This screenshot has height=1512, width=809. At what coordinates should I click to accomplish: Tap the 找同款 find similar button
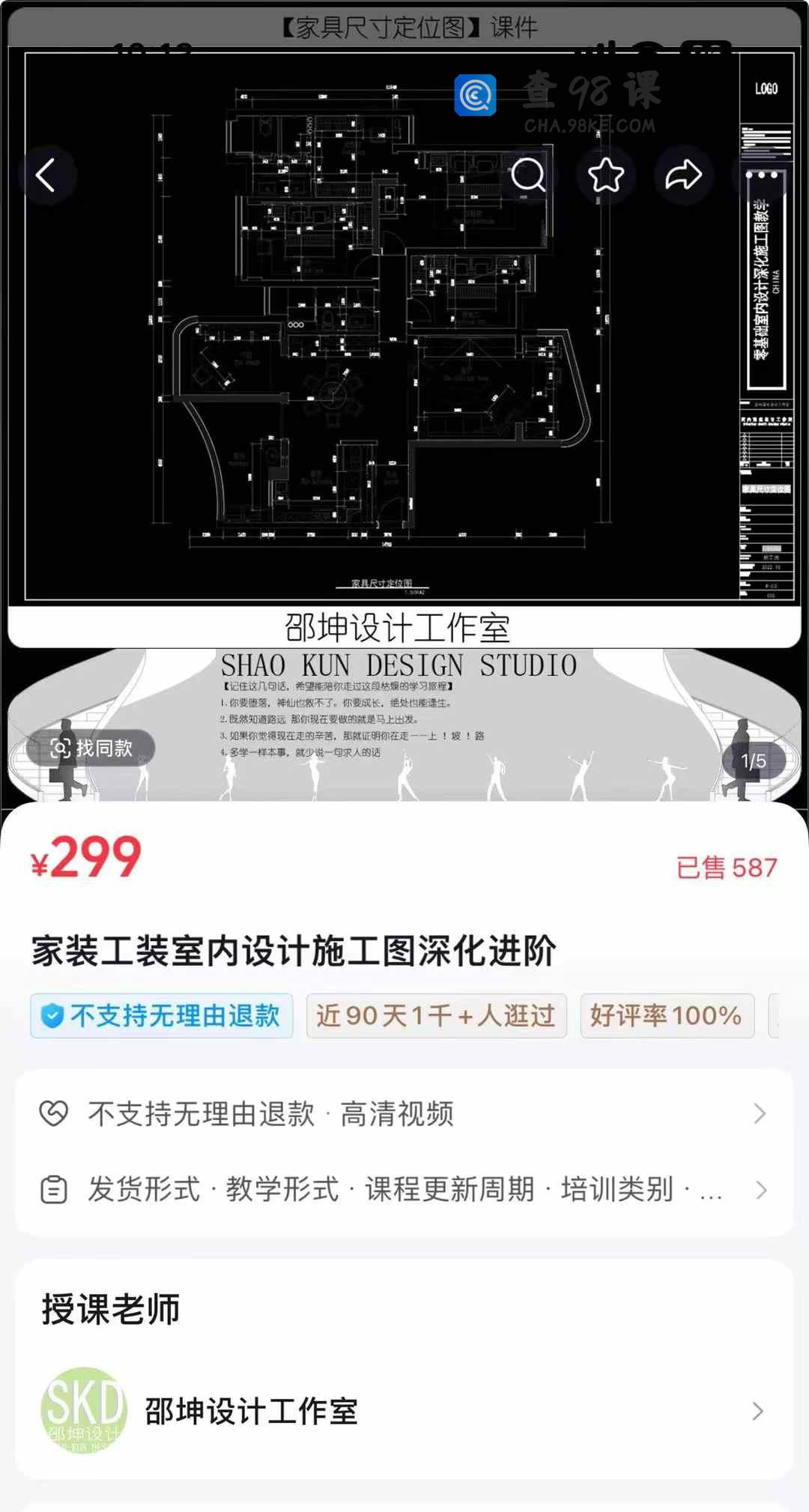[x=91, y=748]
